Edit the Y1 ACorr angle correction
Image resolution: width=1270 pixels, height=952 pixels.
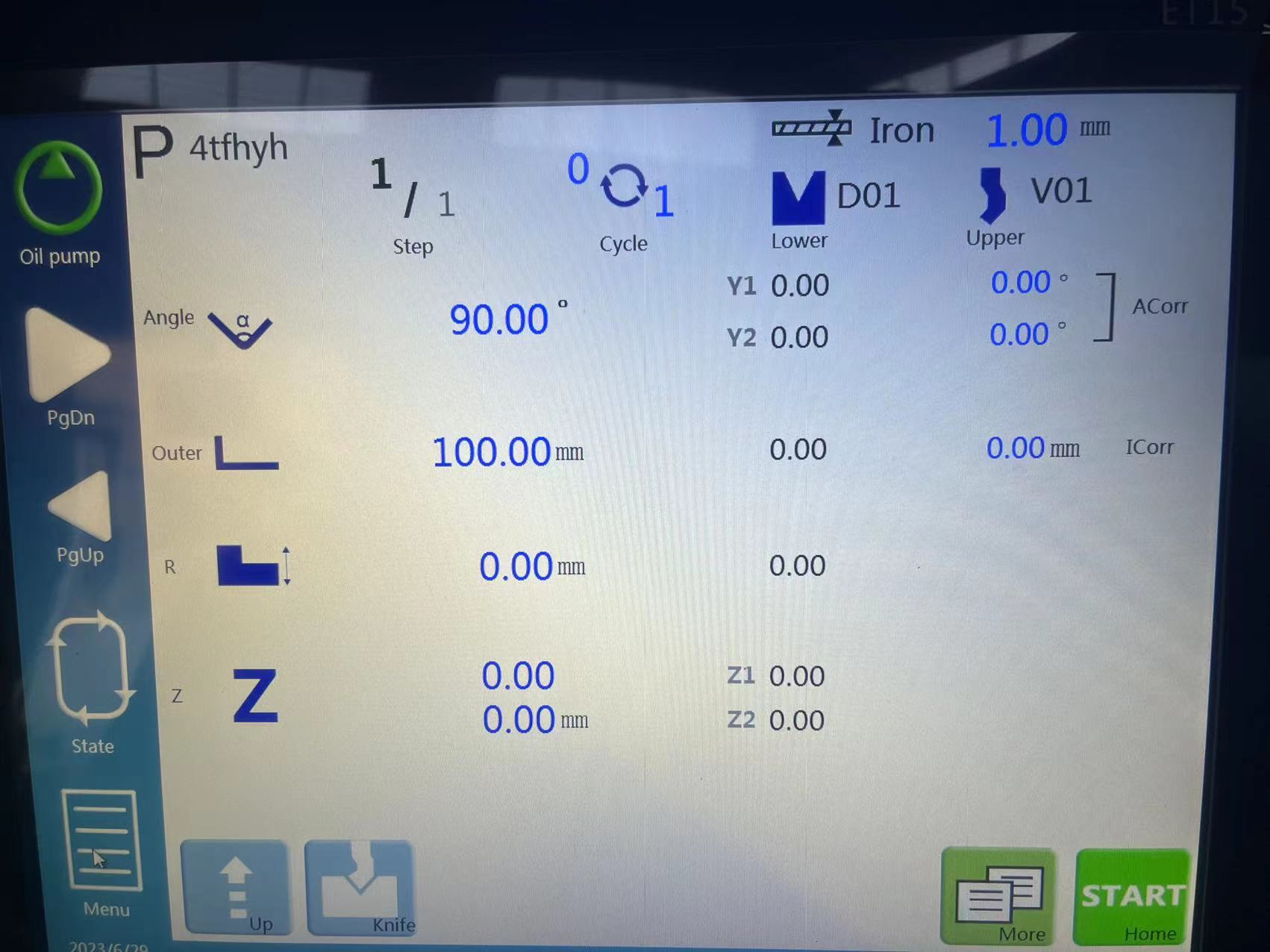click(x=1021, y=283)
